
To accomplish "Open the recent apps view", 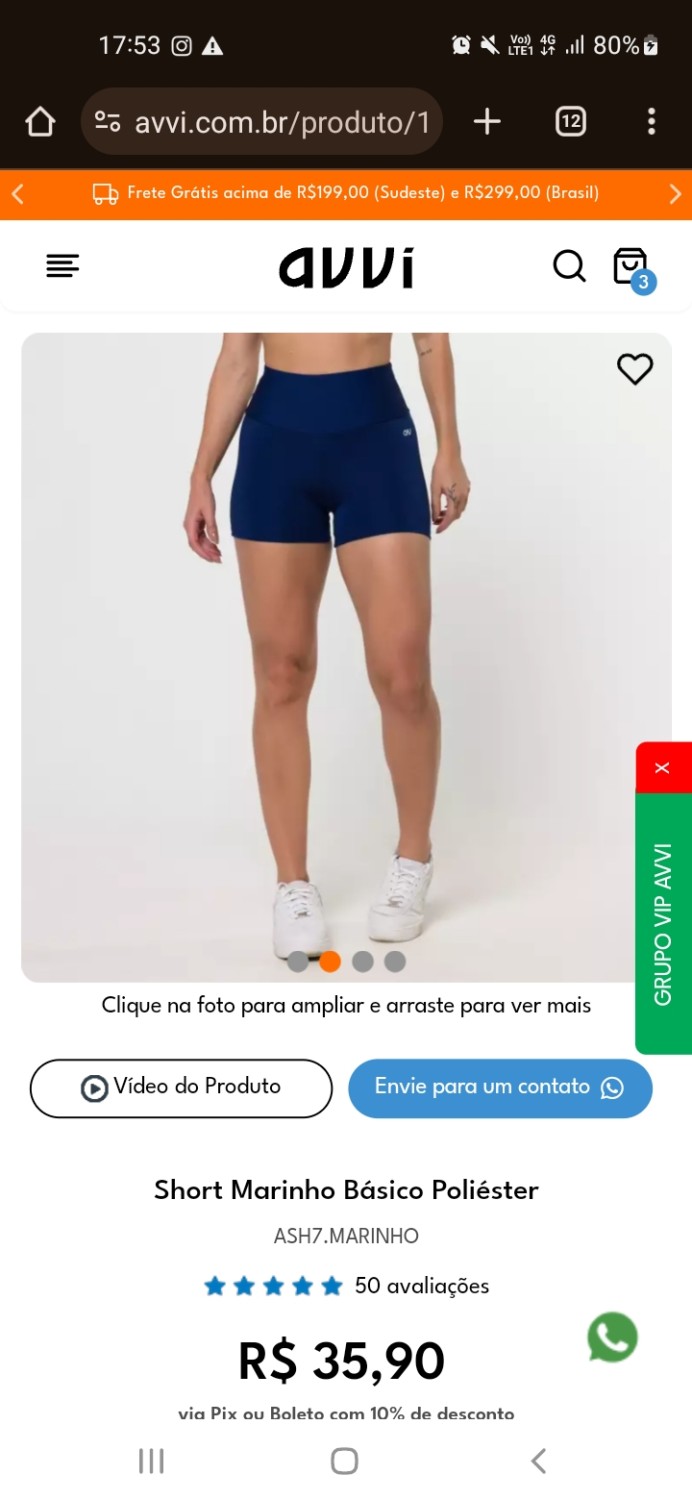I will (x=151, y=1461).
